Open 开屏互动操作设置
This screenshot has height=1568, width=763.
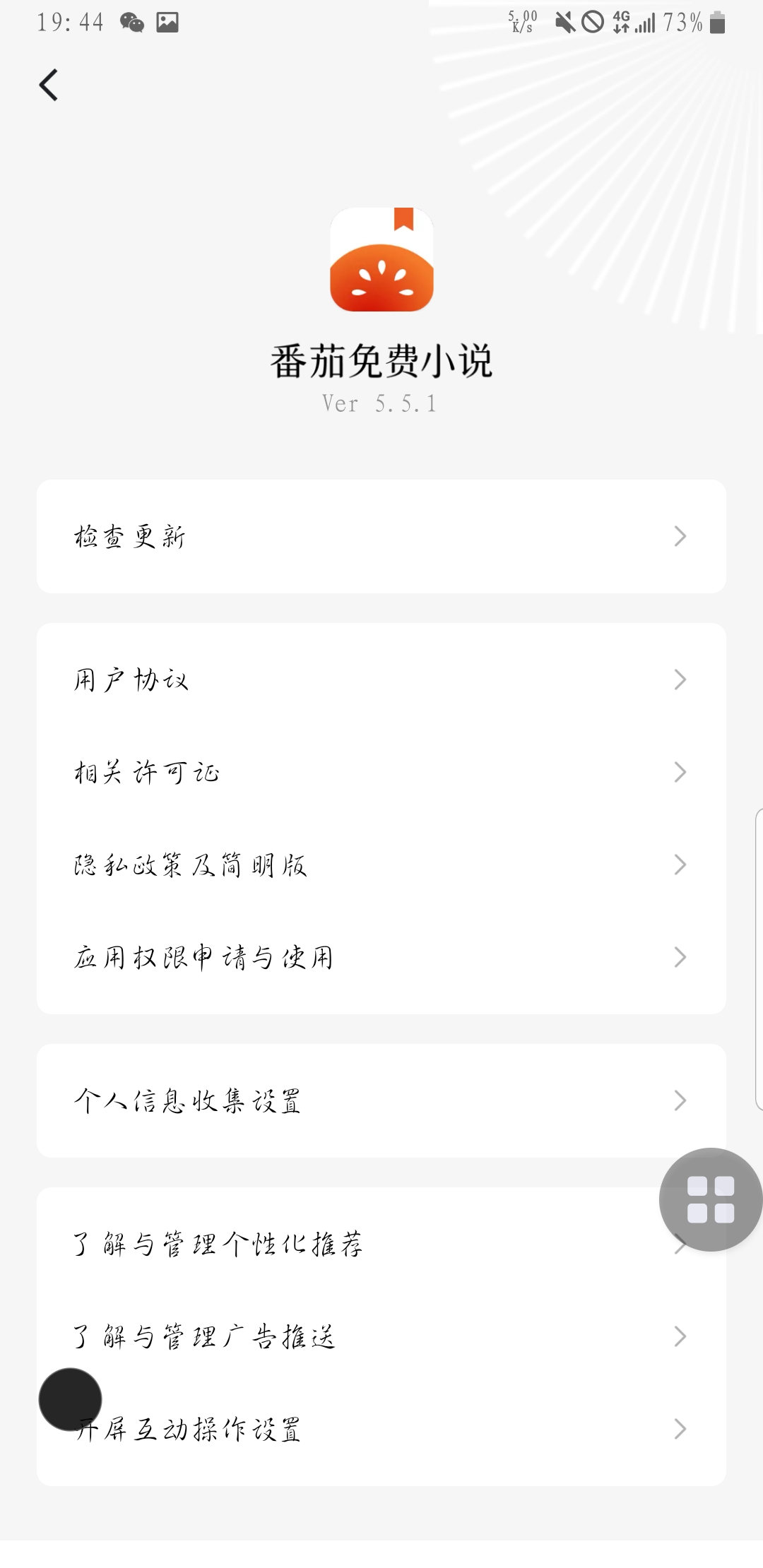pyautogui.click(x=381, y=1429)
